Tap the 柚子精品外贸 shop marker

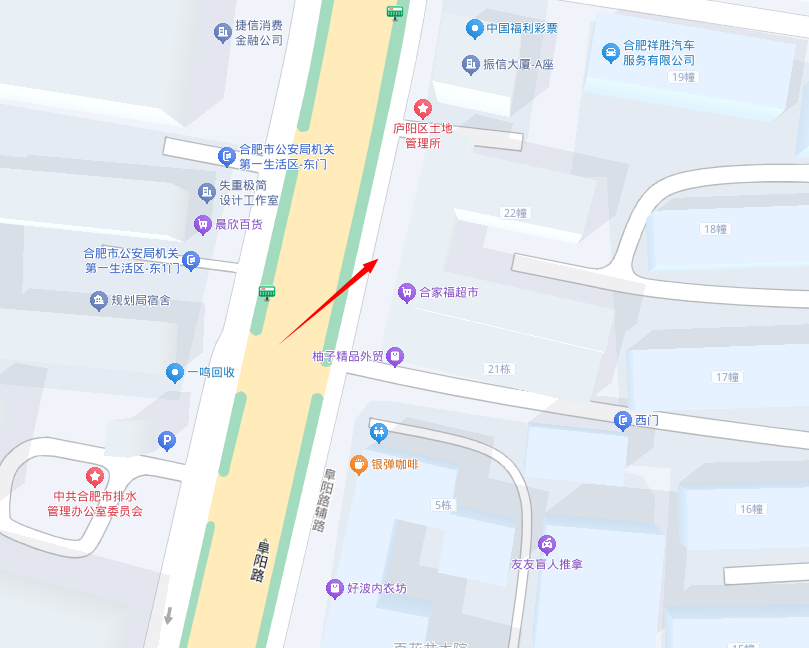395,356
